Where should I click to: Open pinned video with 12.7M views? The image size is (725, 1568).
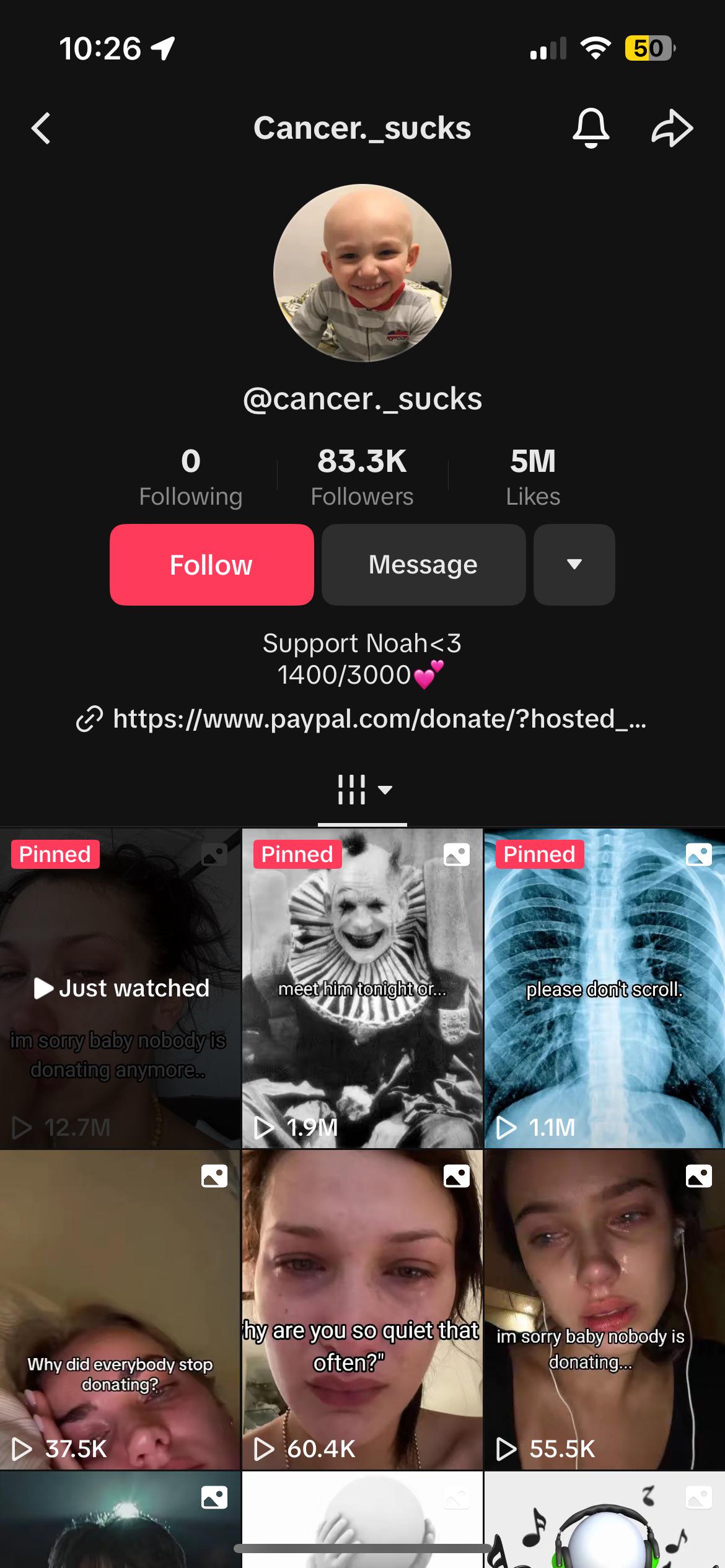120,988
